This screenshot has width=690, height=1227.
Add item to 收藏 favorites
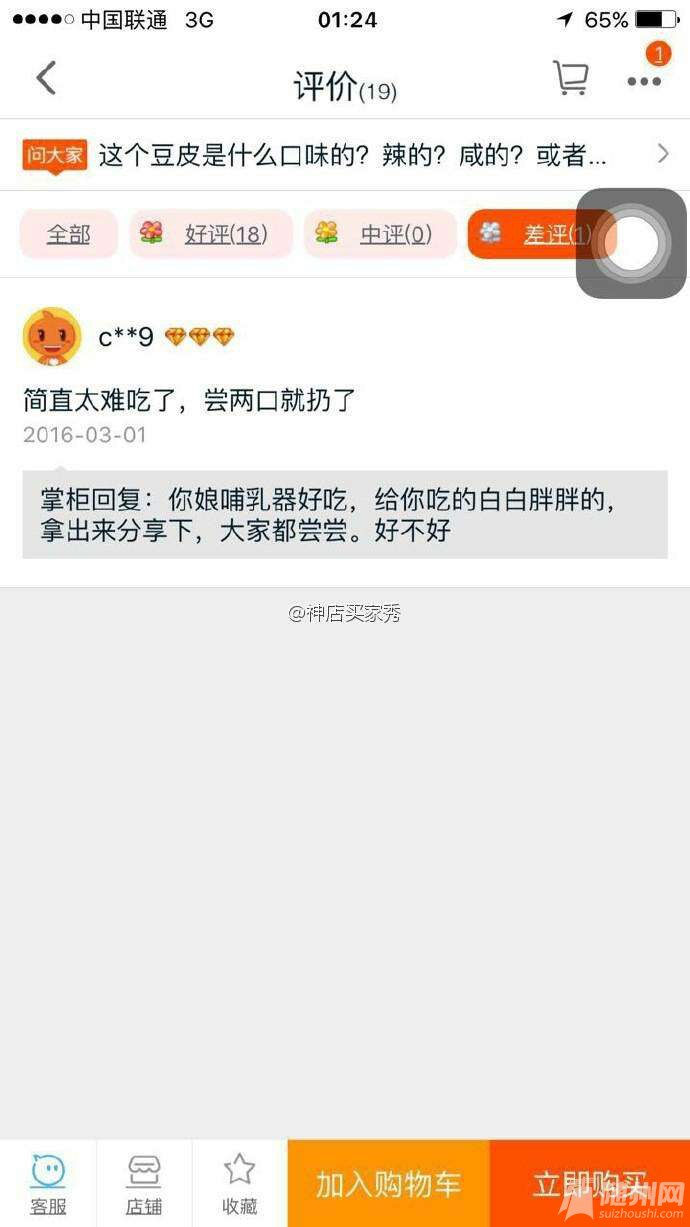tap(239, 1184)
